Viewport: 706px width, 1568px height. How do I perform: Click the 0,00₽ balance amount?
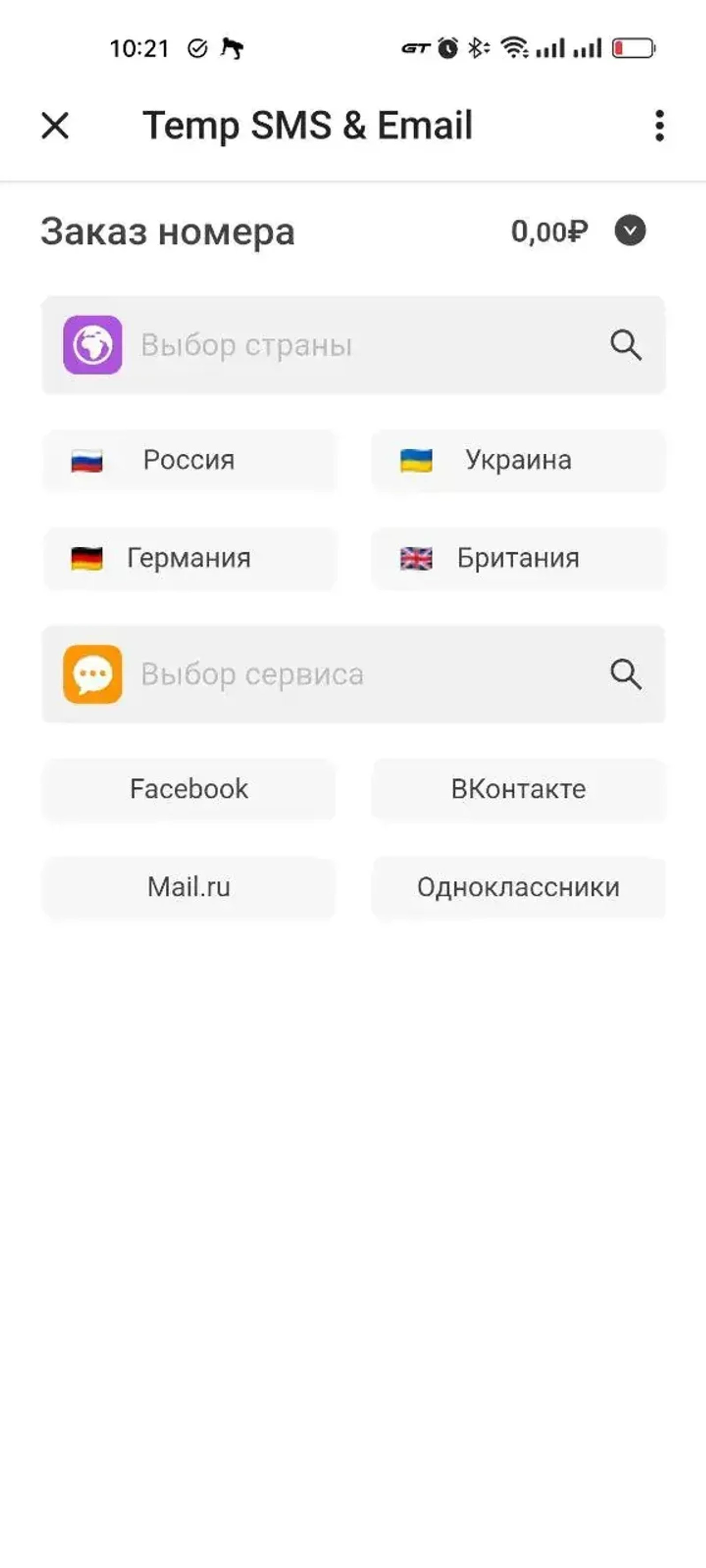tap(548, 231)
